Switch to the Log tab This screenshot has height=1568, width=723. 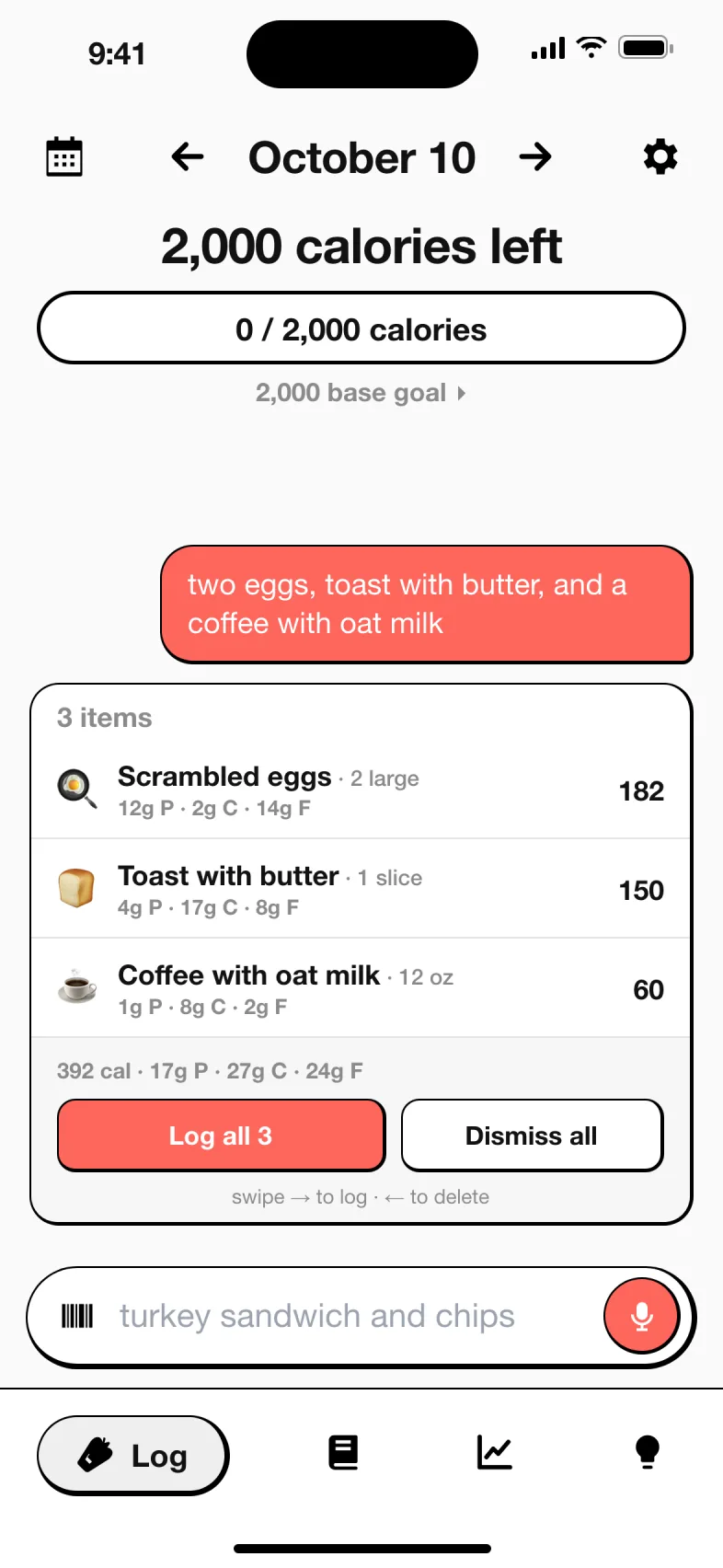tap(132, 1455)
